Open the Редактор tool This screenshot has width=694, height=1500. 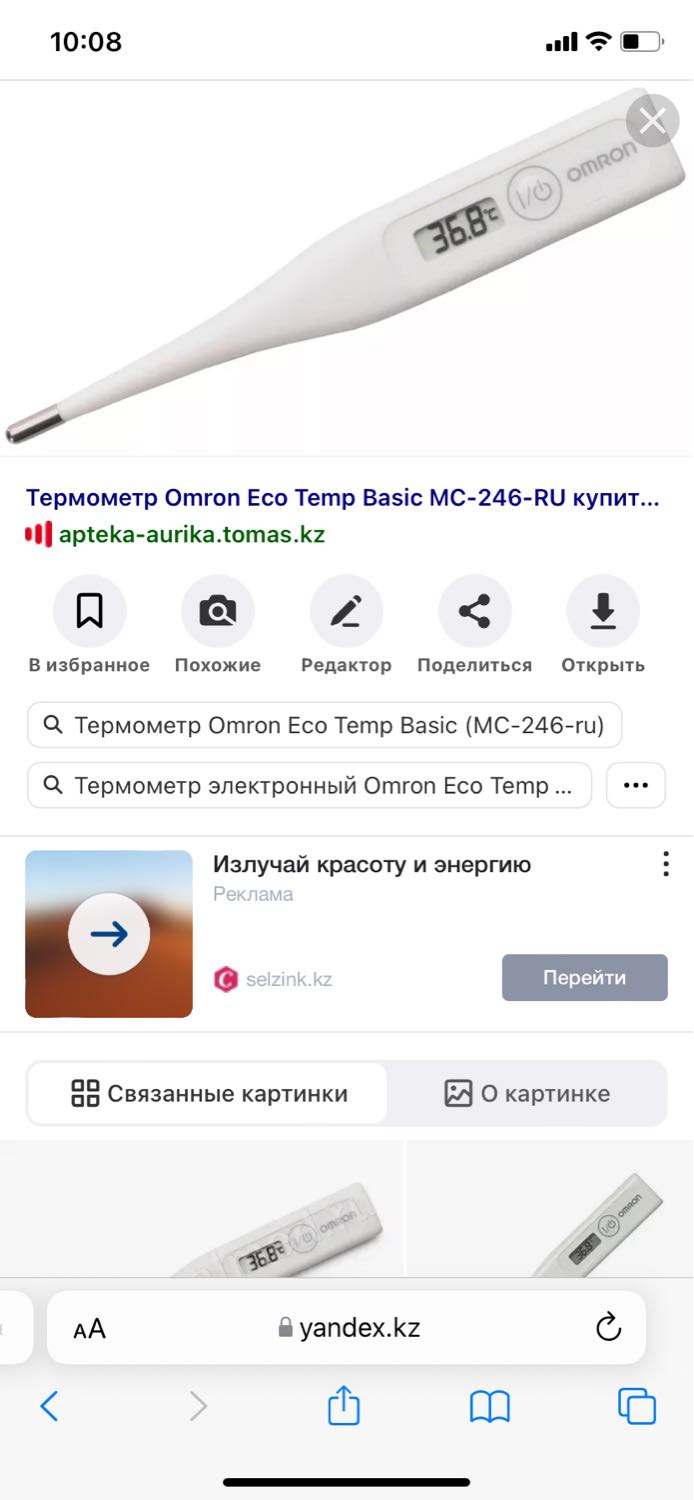pyautogui.click(x=346, y=625)
